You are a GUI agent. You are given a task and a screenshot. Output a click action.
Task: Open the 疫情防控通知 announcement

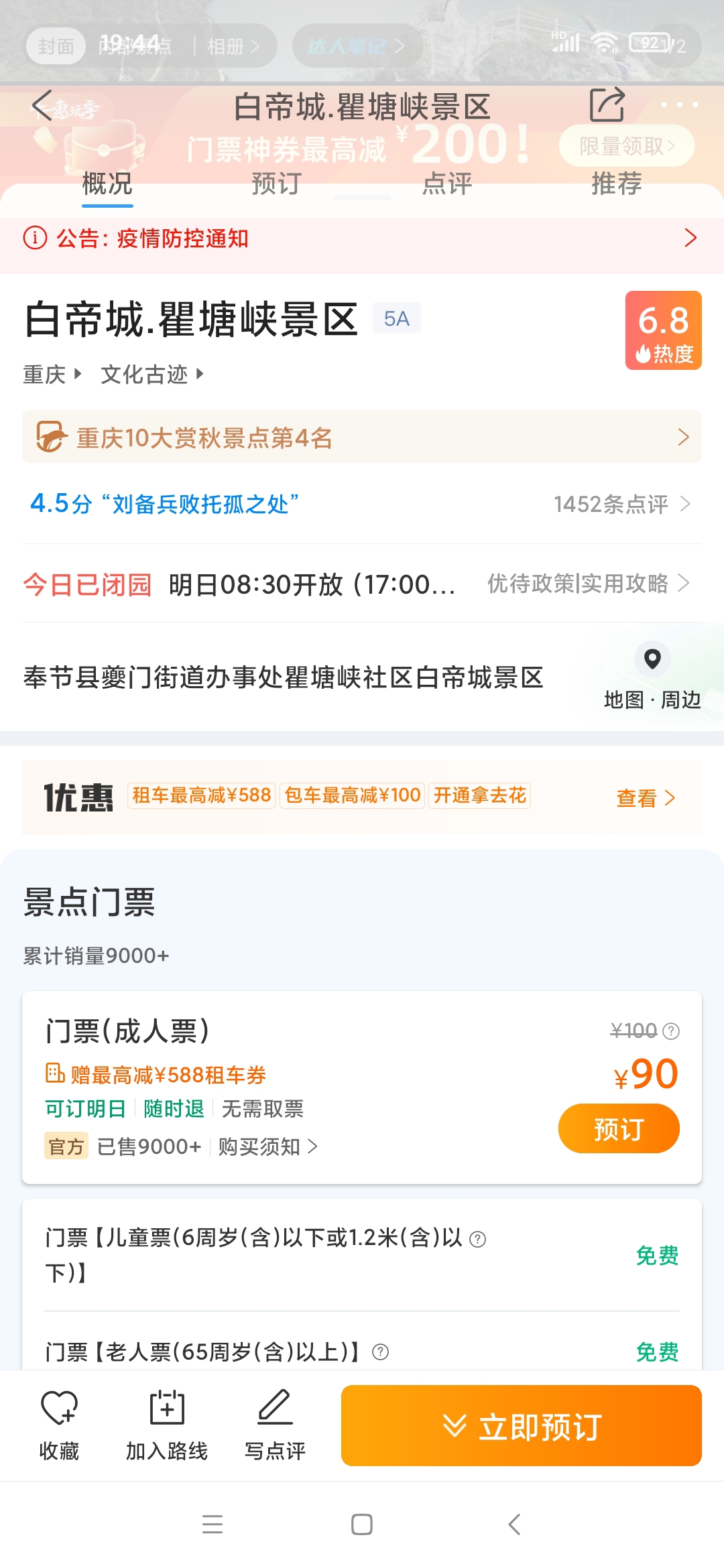pos(362,239)
